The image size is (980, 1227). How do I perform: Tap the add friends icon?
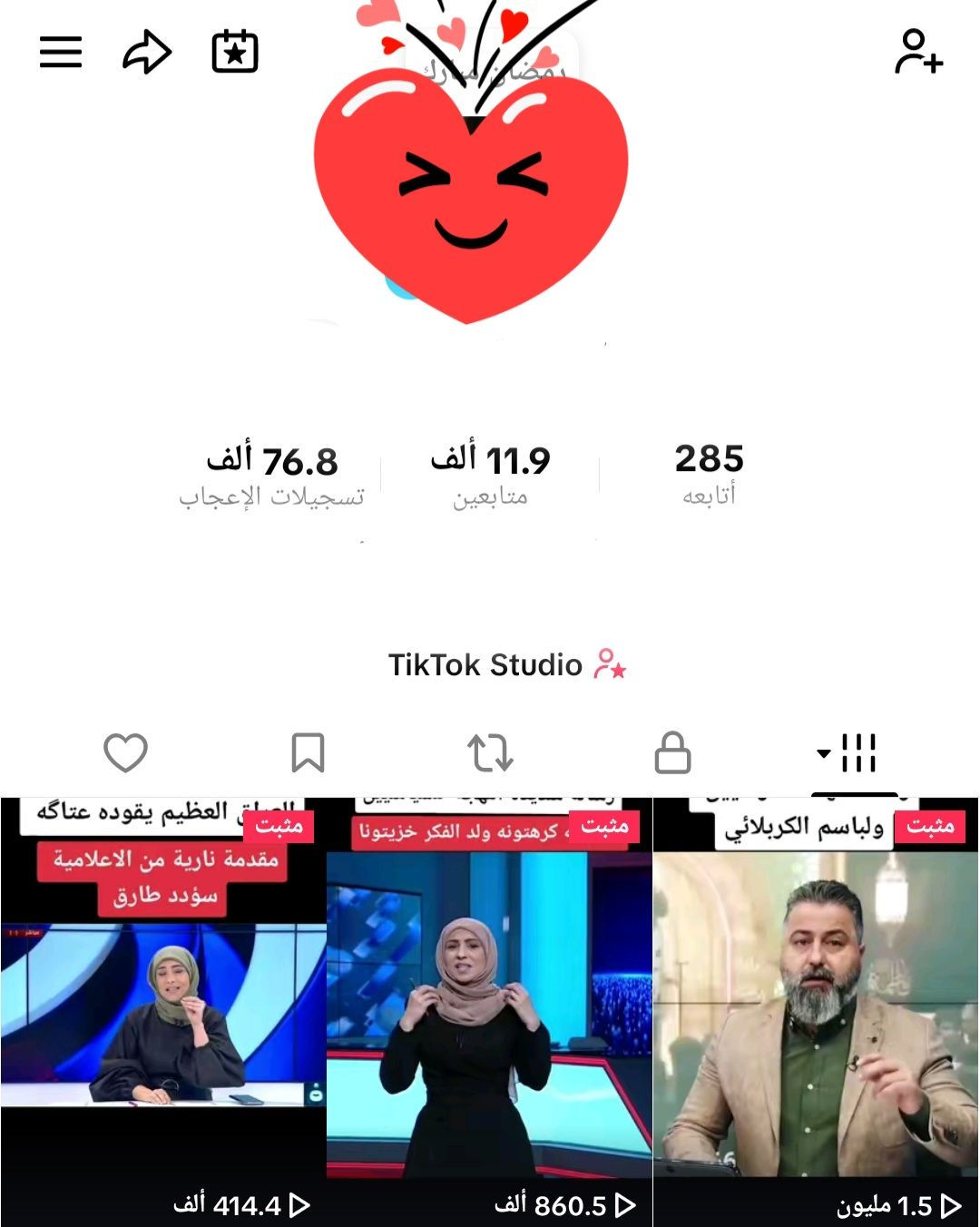point(918,52)
